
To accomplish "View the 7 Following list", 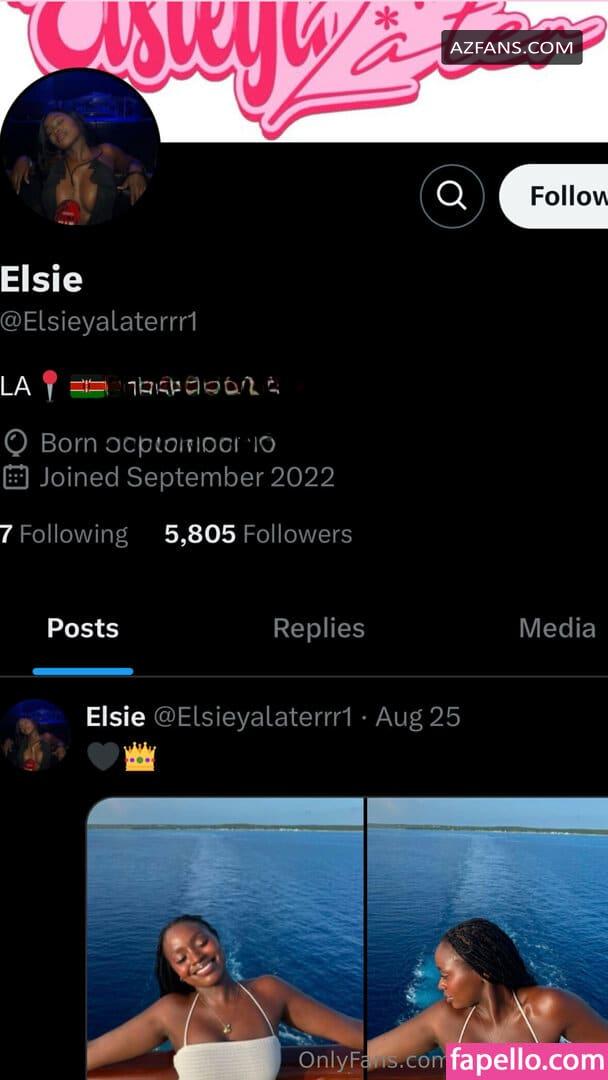I will coord(64,534).
